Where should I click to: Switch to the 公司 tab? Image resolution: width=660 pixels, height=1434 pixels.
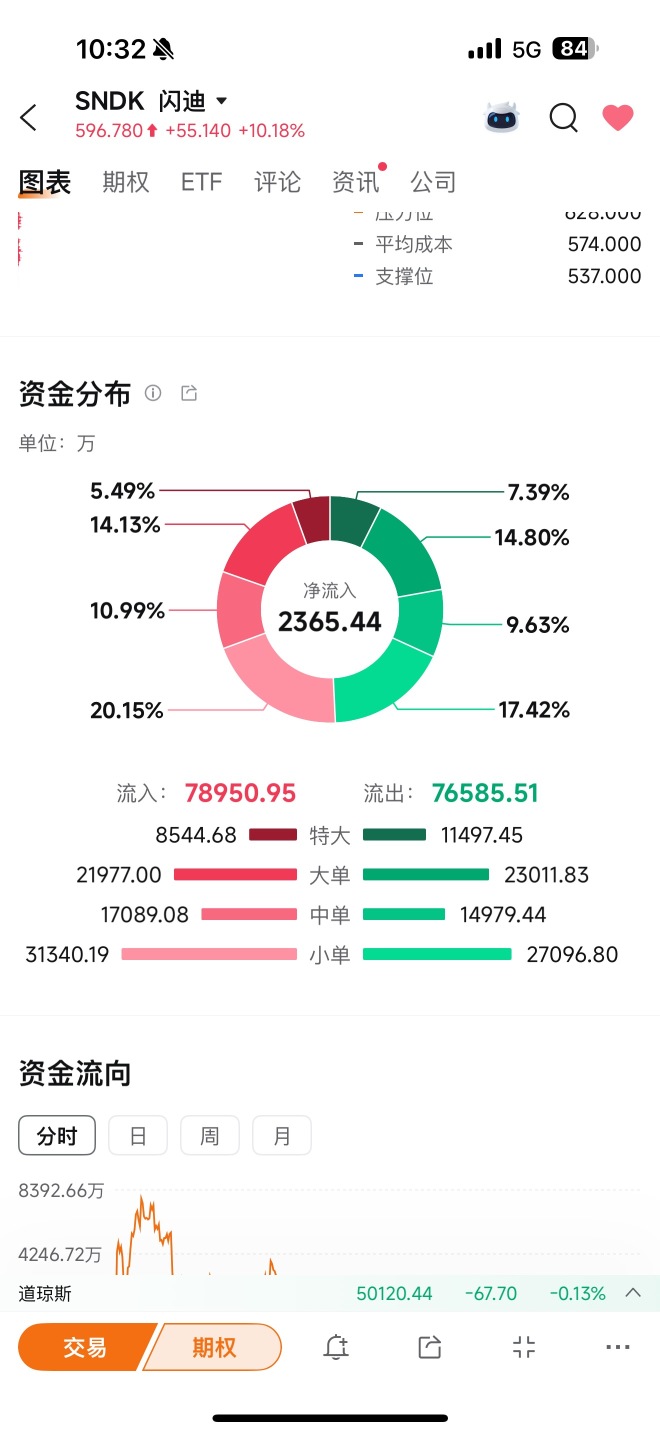click(x=433, y=182)
